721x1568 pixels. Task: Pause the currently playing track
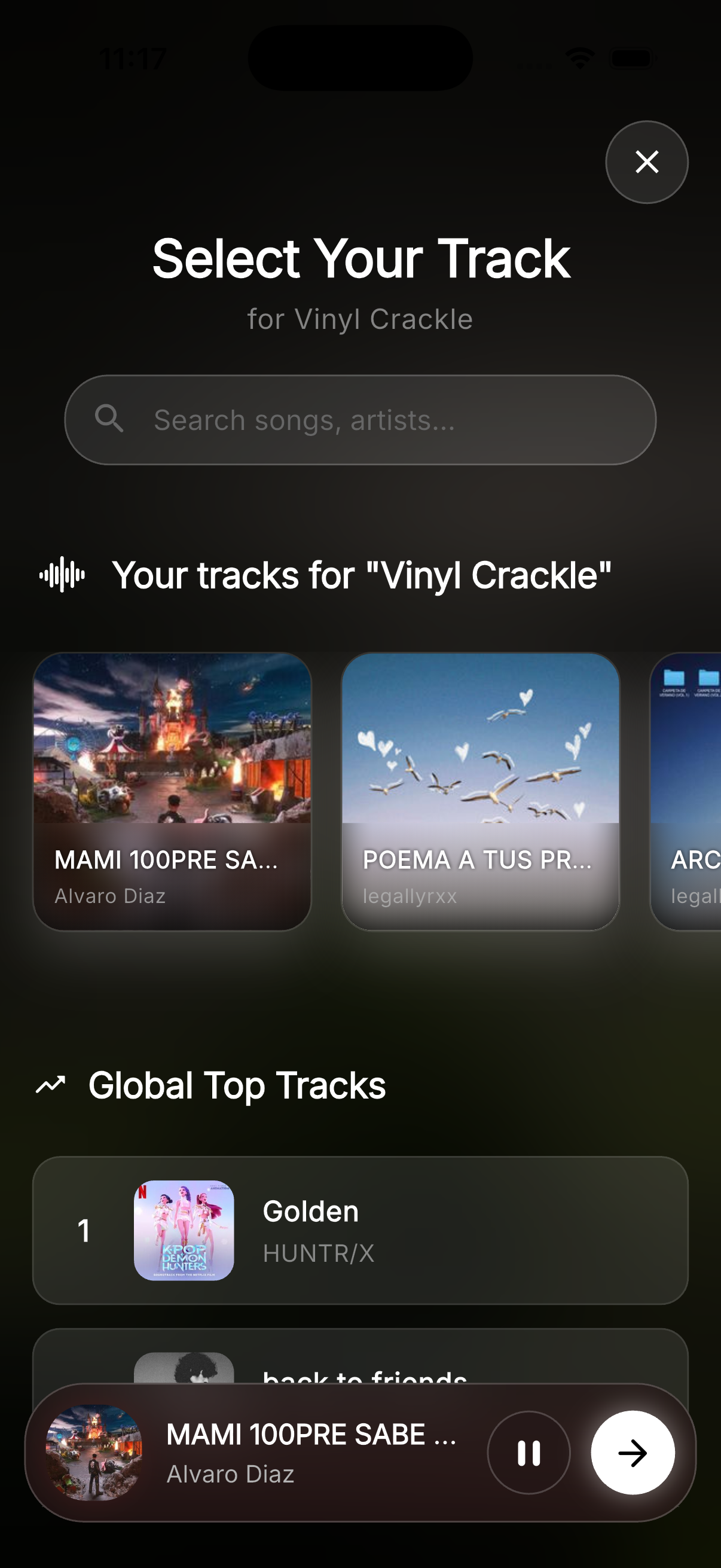(x=528, y=1453)
